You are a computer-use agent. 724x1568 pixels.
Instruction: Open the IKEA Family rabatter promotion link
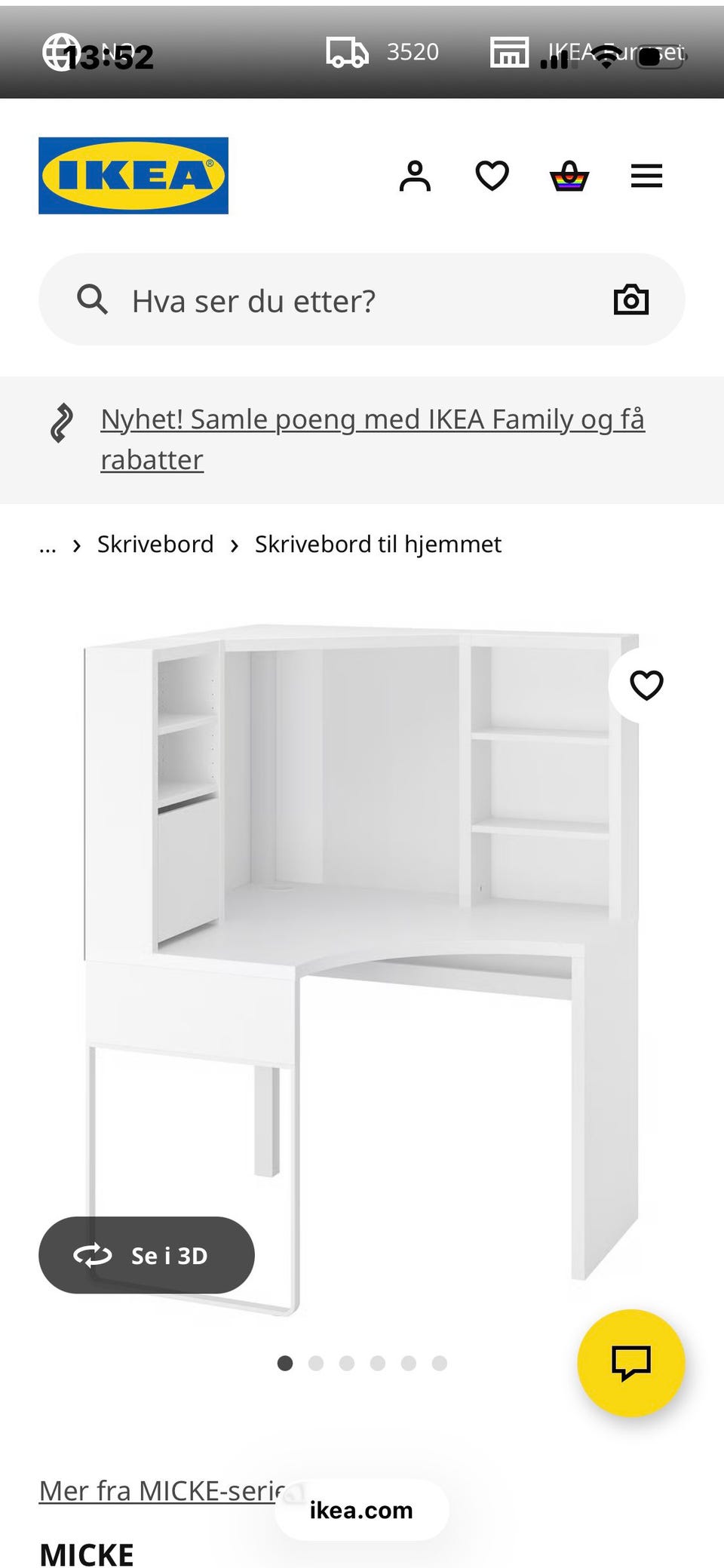tap(373, 437)
